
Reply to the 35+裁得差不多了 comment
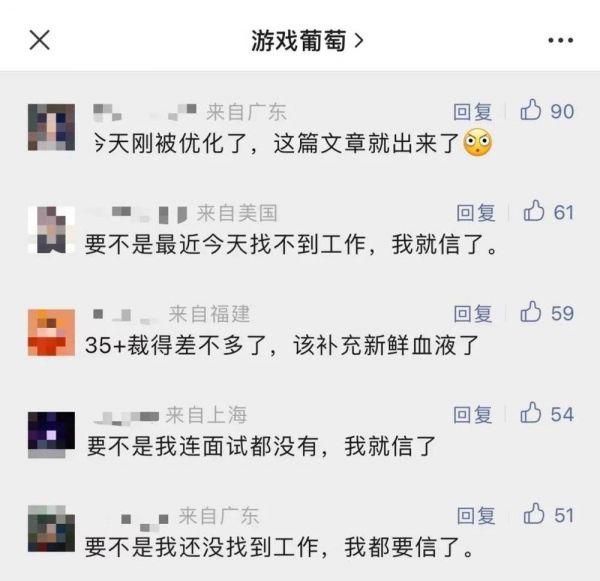point(474,314)
